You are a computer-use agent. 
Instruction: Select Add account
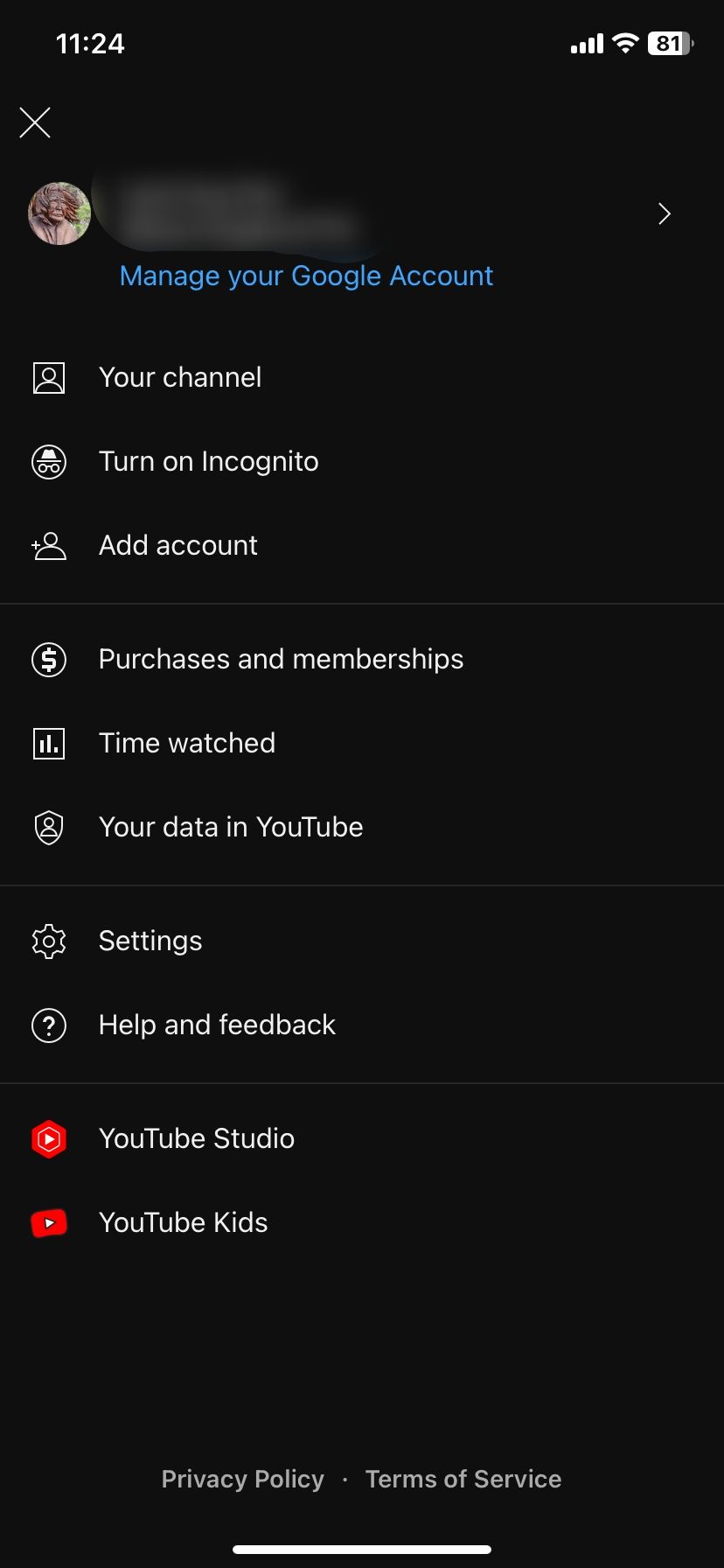[x=178, y=545]
